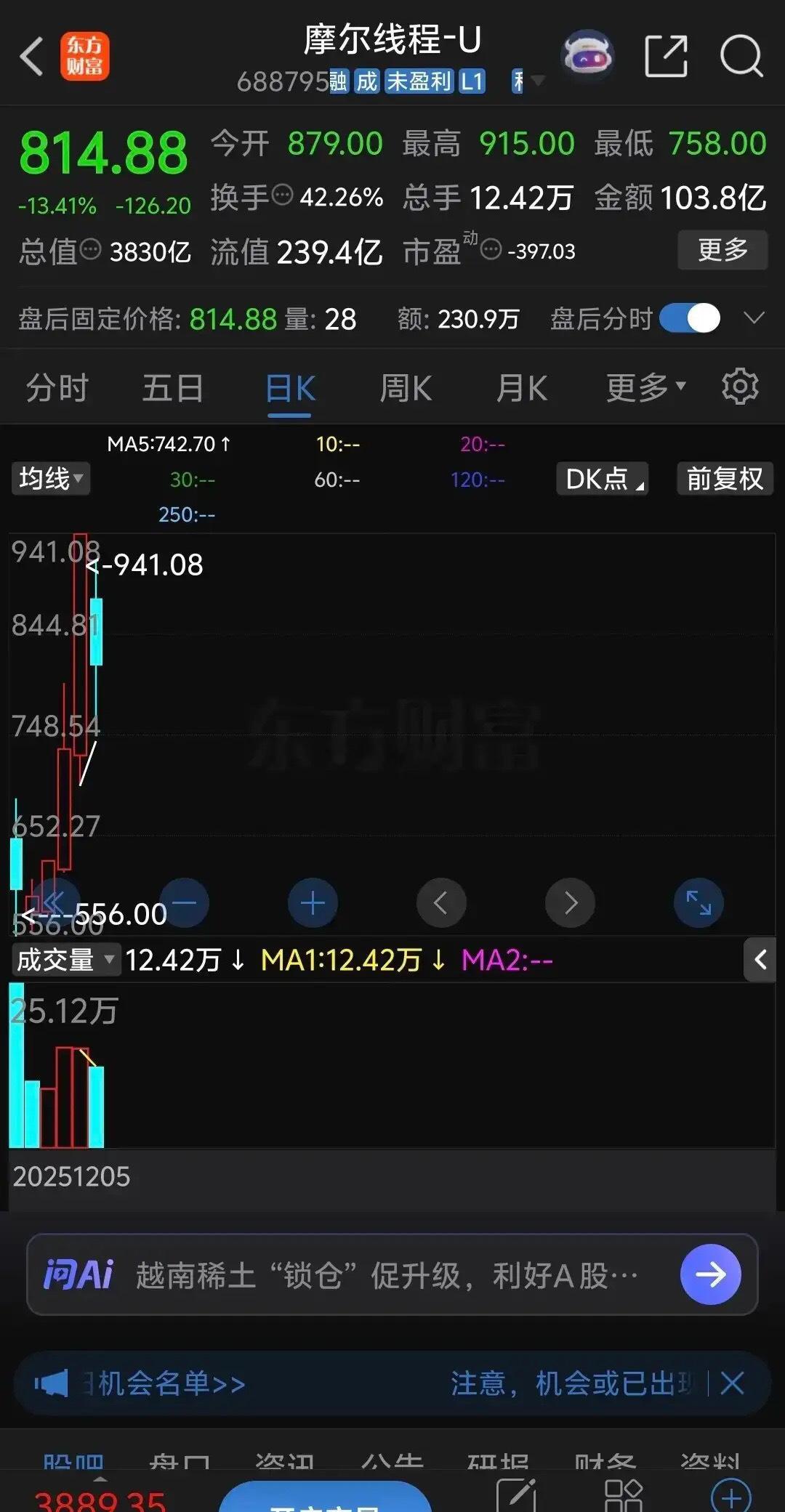Select the 前复权 adjustment button
The image size is (785, 1512).
pyautogui.click(x=723, y=479)
